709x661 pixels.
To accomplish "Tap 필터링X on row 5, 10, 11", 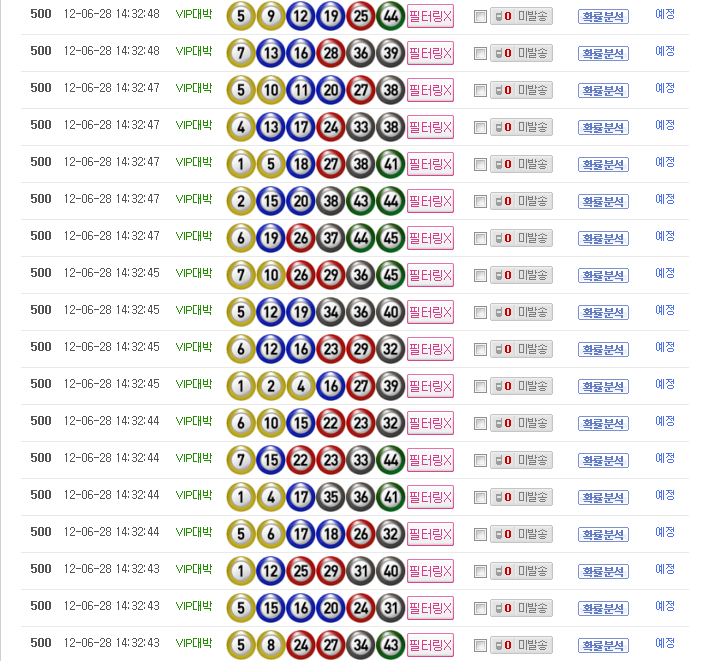I will click(x=430, y=91).
